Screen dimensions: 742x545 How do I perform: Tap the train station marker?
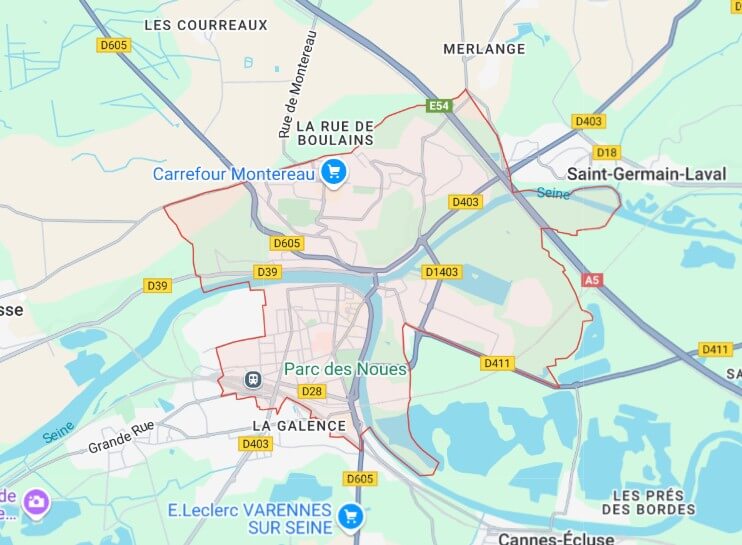[x=249, y=380]
